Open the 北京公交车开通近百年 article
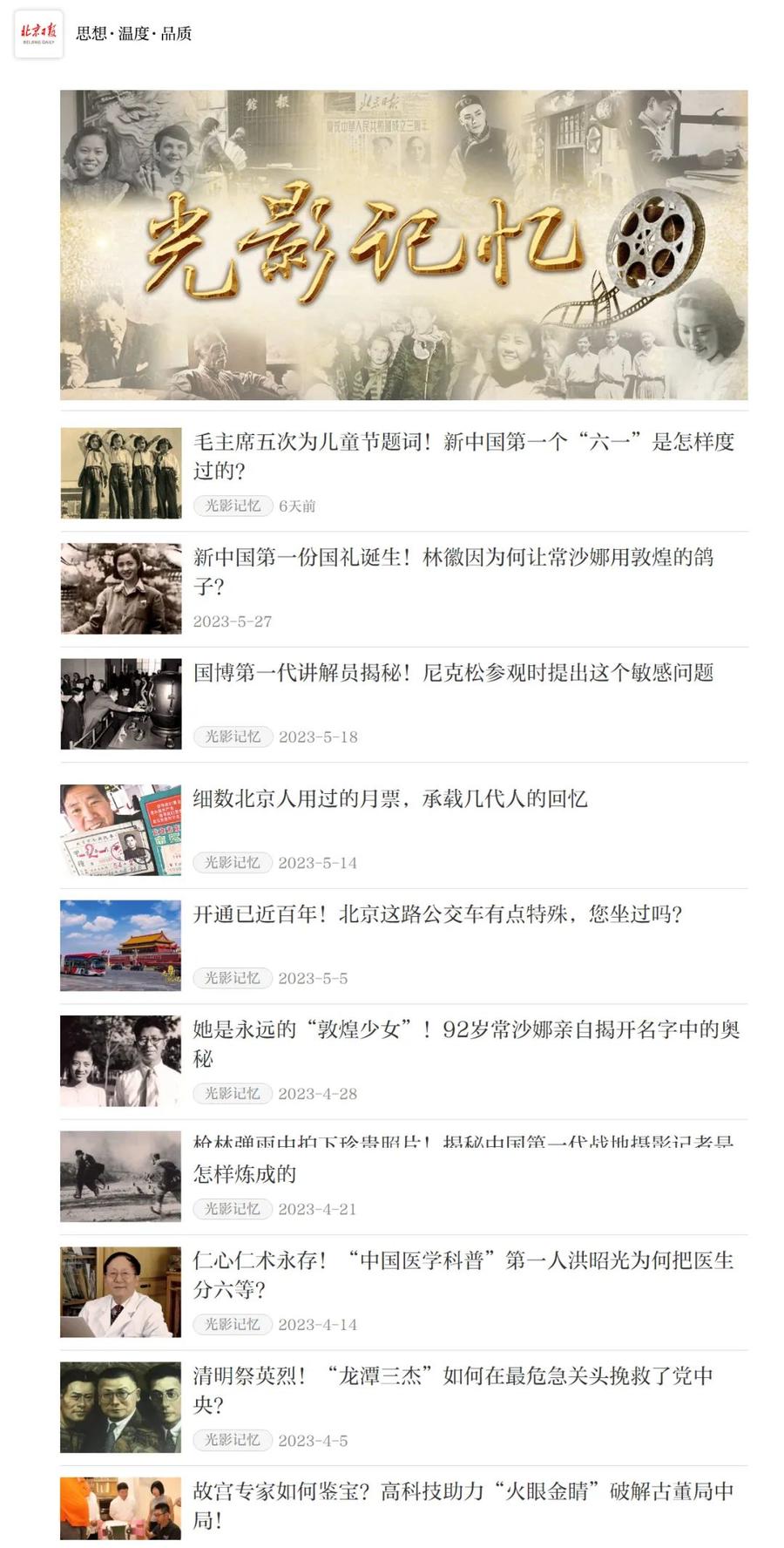This screenshot has width=784, height=1548. pos(437,914)
